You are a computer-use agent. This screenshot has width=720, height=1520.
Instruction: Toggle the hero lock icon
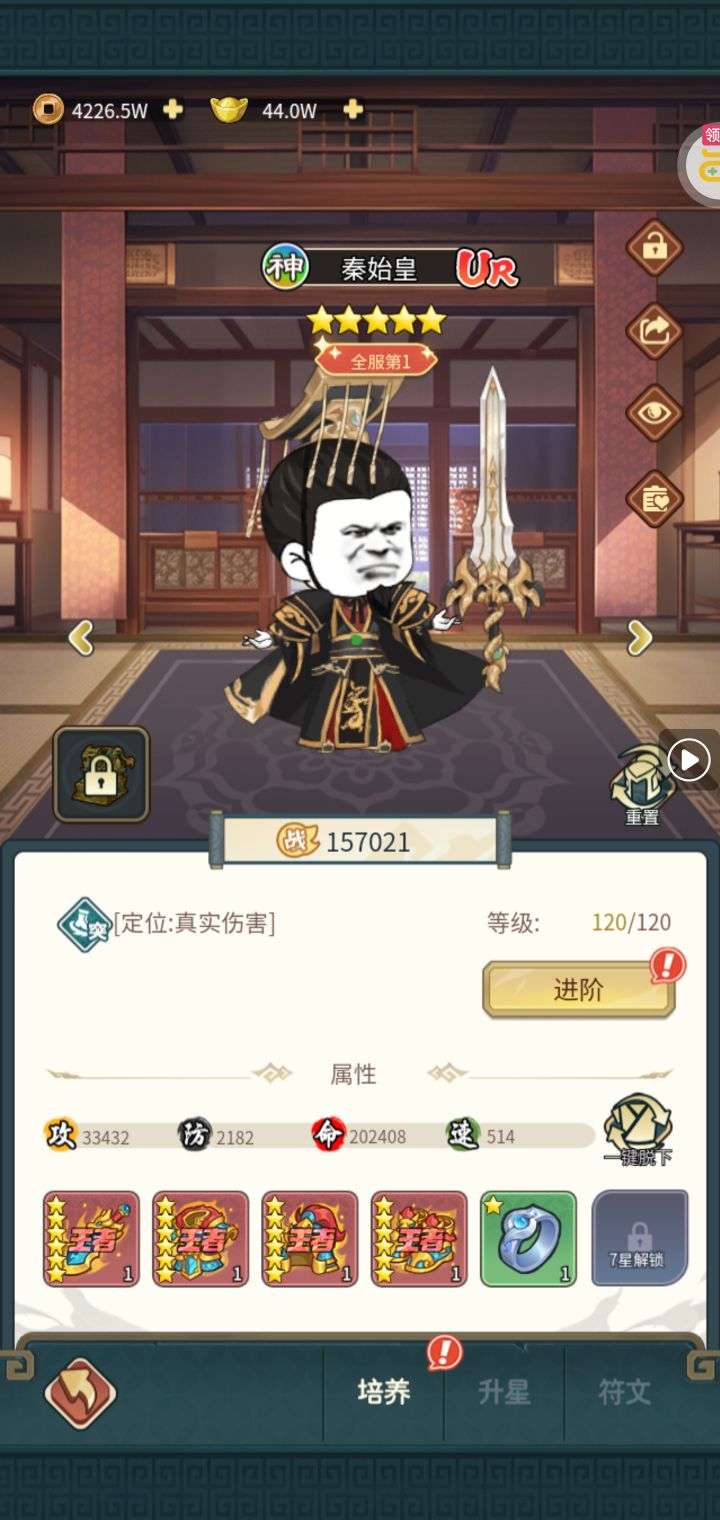(x=654, y=246)
